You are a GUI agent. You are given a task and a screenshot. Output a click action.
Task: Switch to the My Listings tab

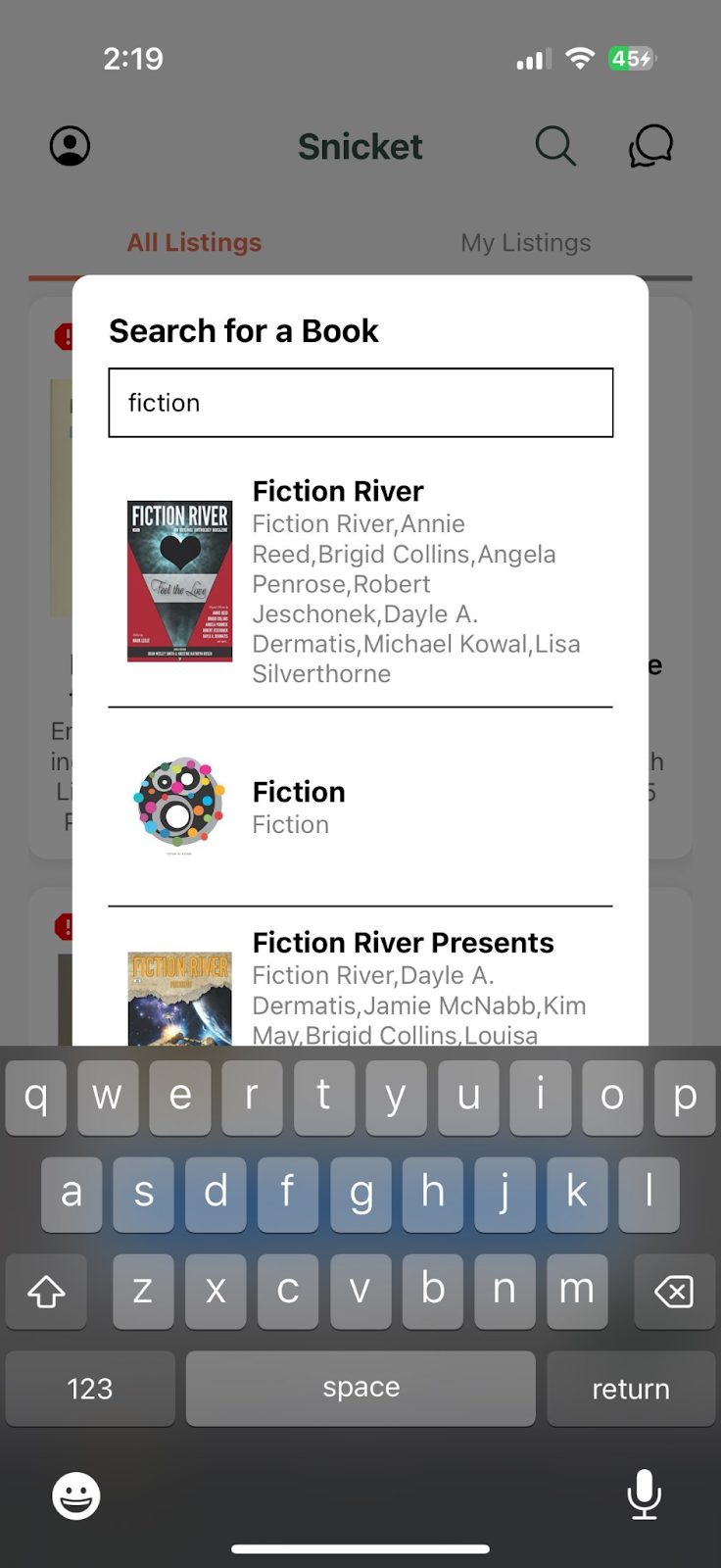point(526,242)
